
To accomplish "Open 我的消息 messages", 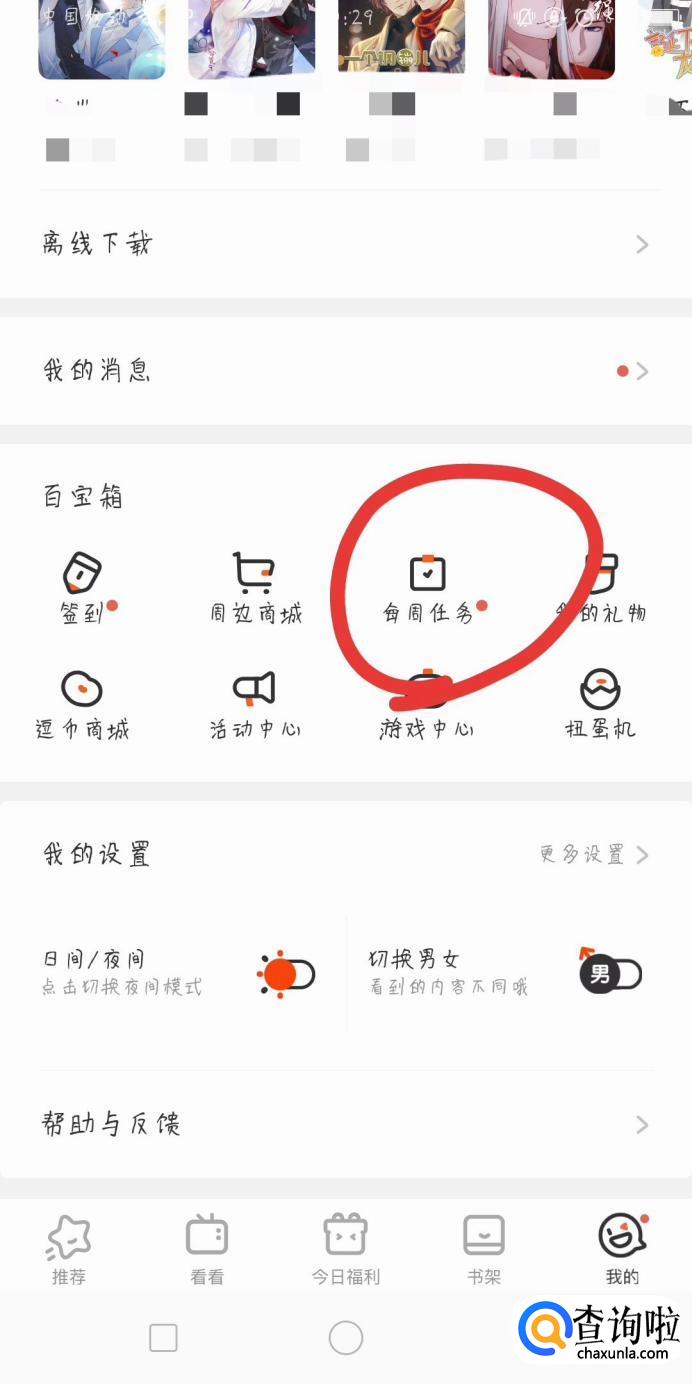I will click(x=345, y=371).
